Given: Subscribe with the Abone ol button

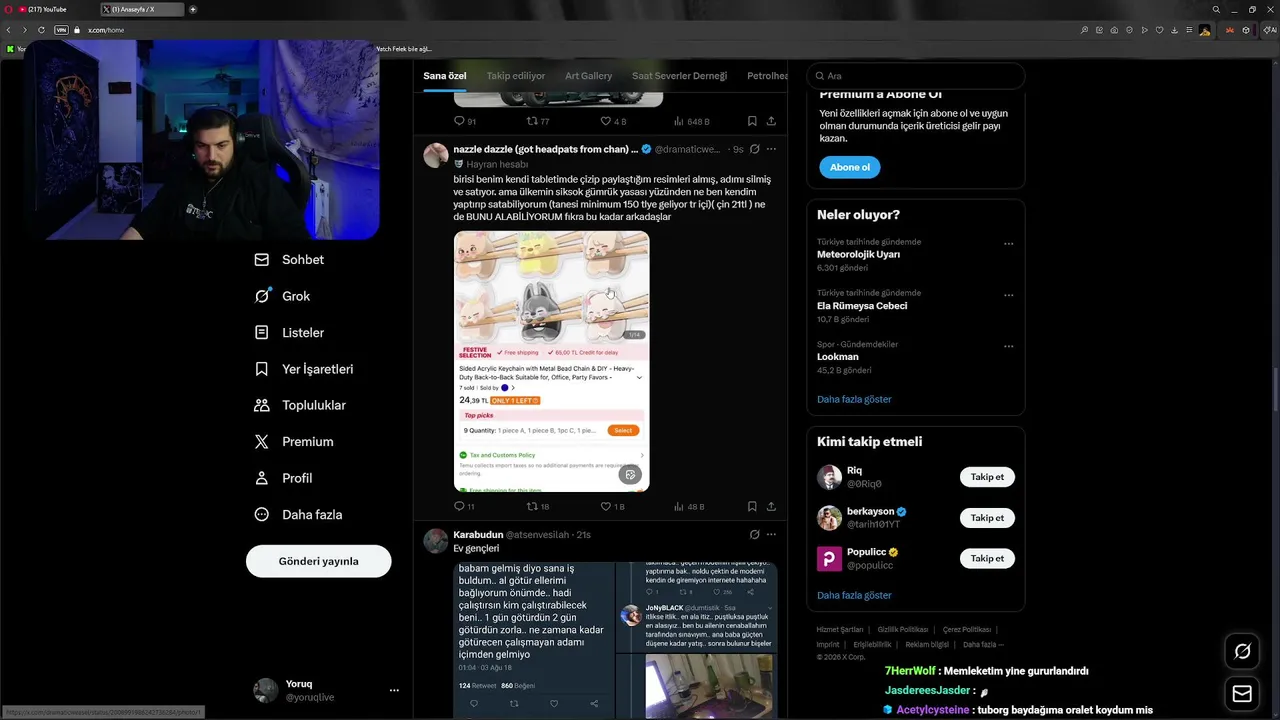Looking at the screenshot, I should coord(849,167).
